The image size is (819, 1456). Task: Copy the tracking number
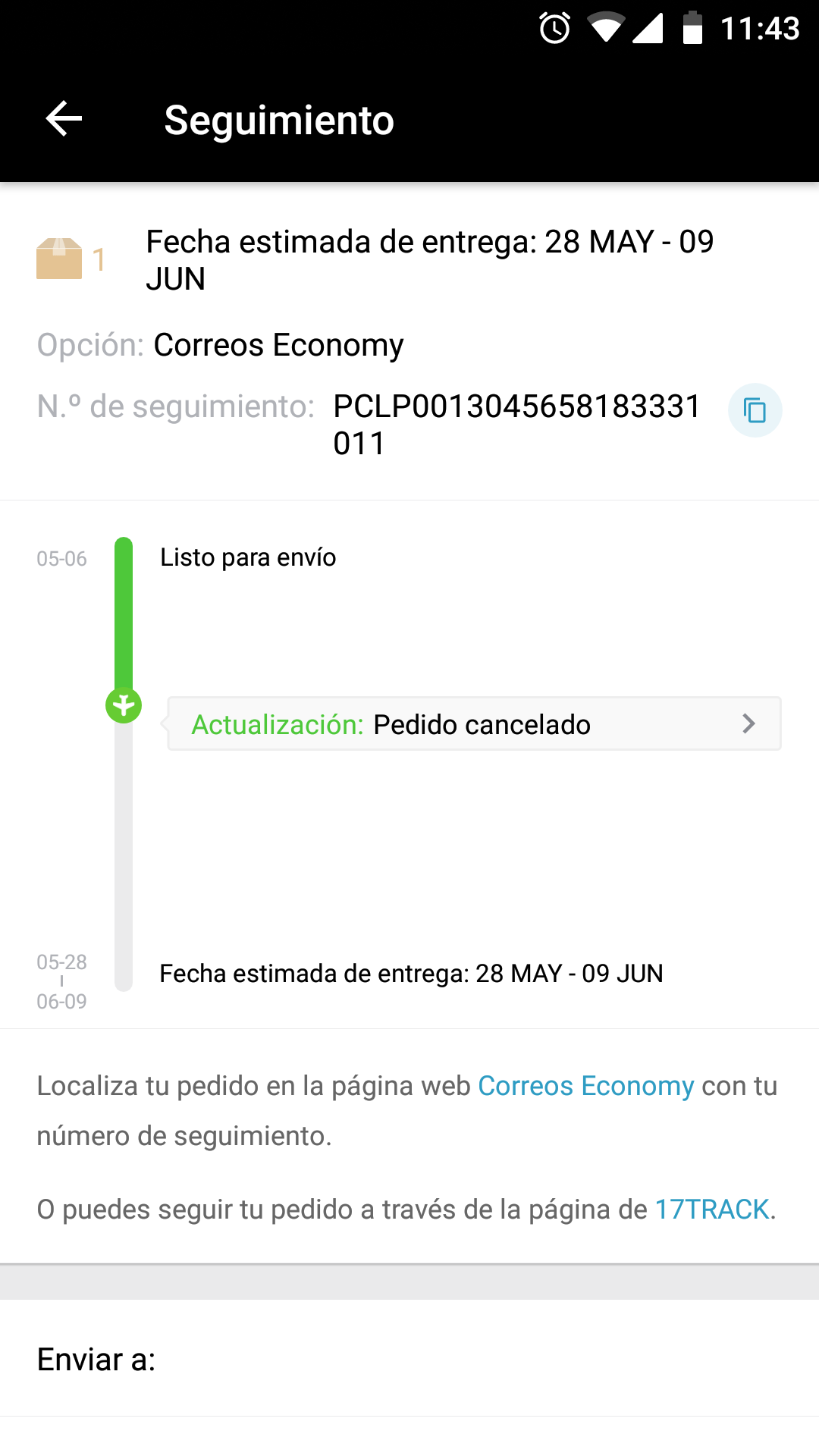coord(755,410)
